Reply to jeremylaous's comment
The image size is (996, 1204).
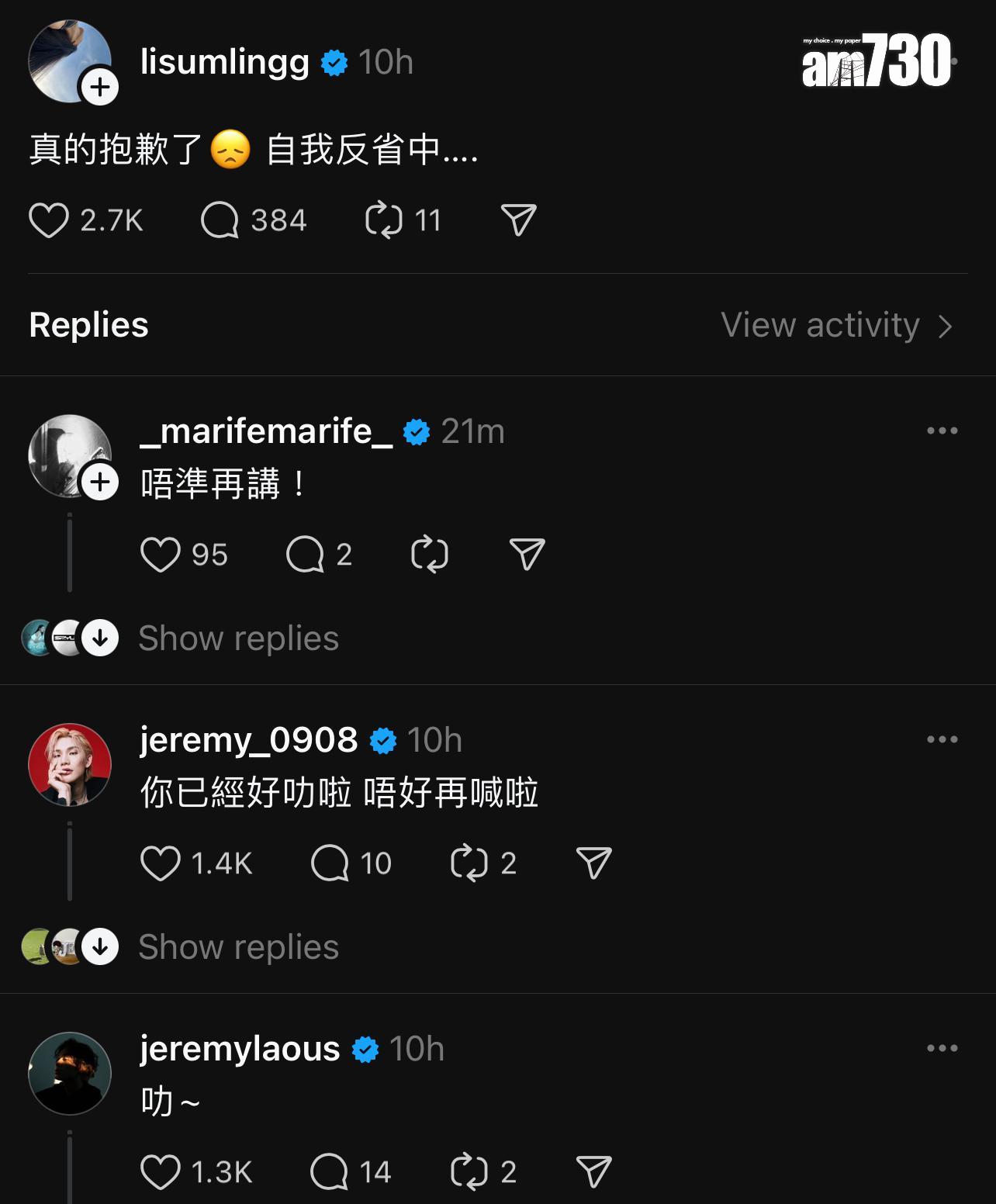330,1172
